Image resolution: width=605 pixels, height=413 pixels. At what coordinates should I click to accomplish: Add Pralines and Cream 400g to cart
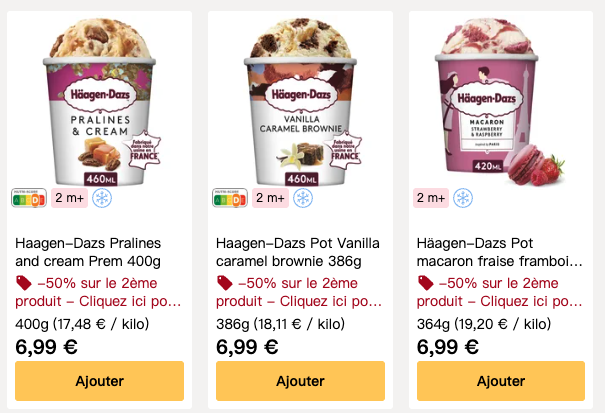coord(99,381)
